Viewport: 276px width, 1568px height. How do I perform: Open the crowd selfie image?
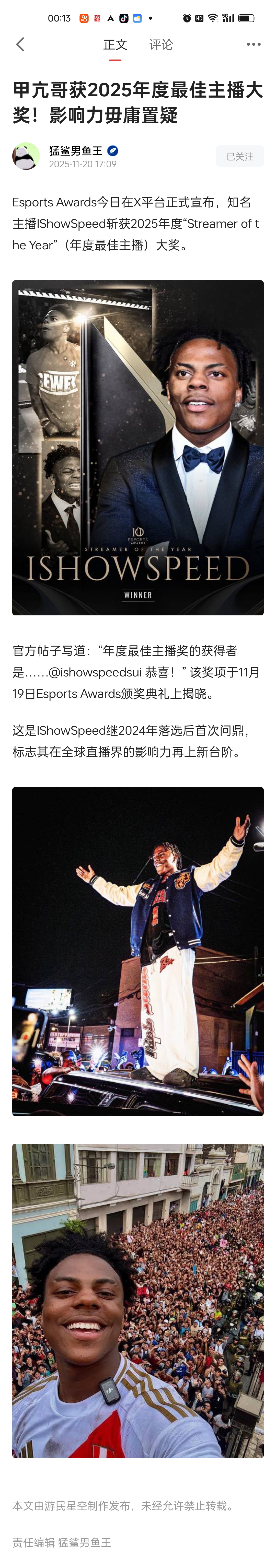[138, 1300]
